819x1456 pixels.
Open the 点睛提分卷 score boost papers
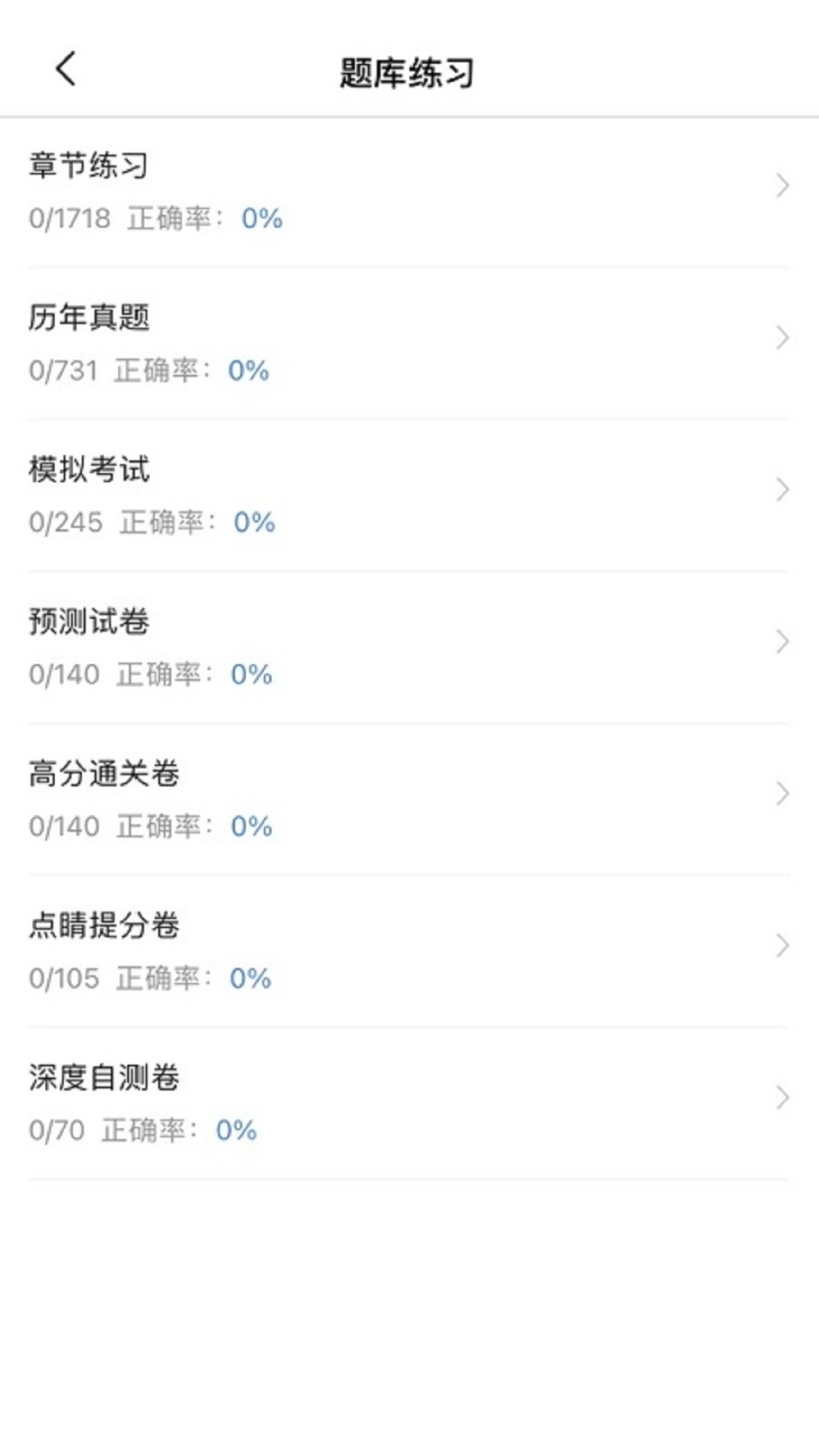tap(103, 926)
